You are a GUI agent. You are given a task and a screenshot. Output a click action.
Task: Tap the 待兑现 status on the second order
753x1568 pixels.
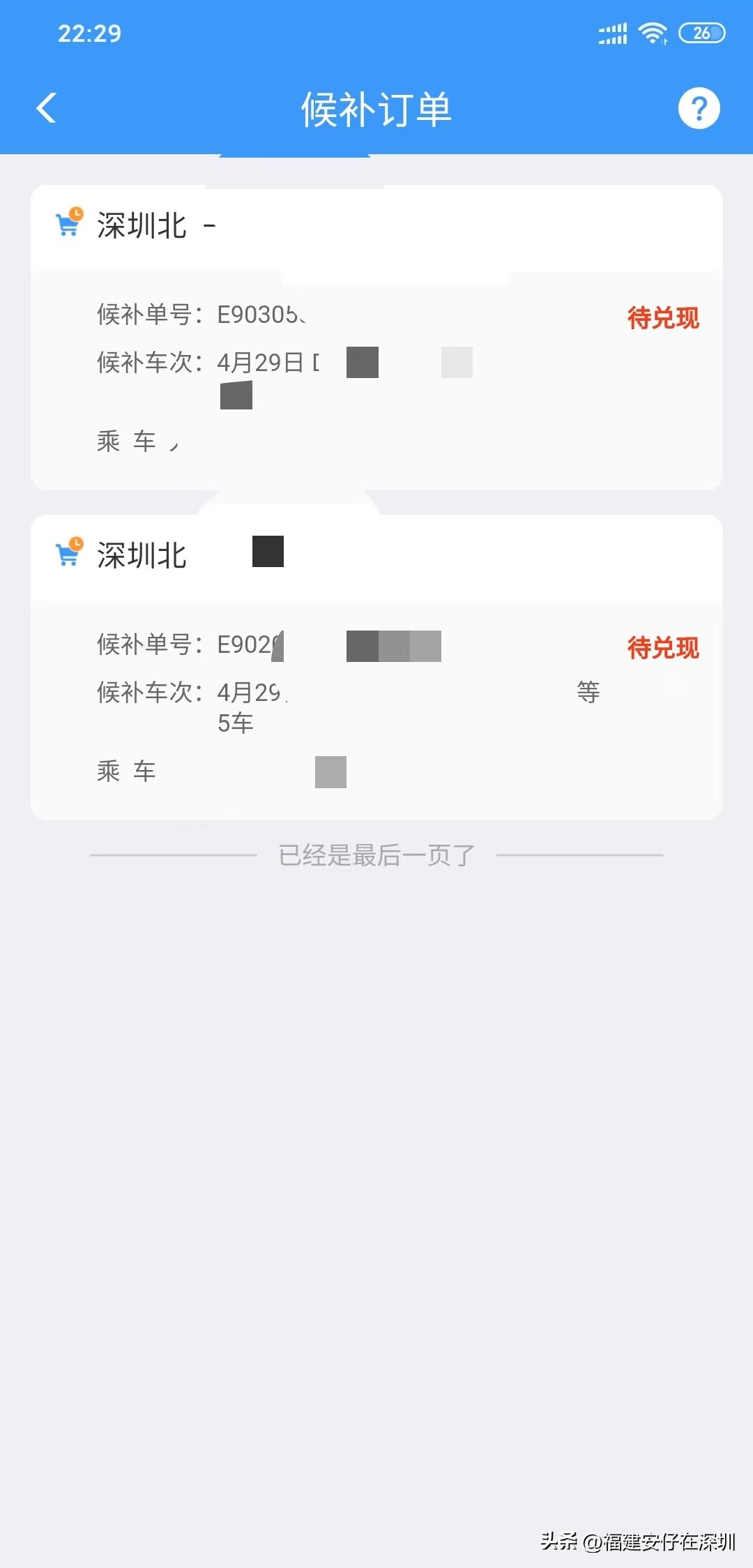tap(662, 647)
